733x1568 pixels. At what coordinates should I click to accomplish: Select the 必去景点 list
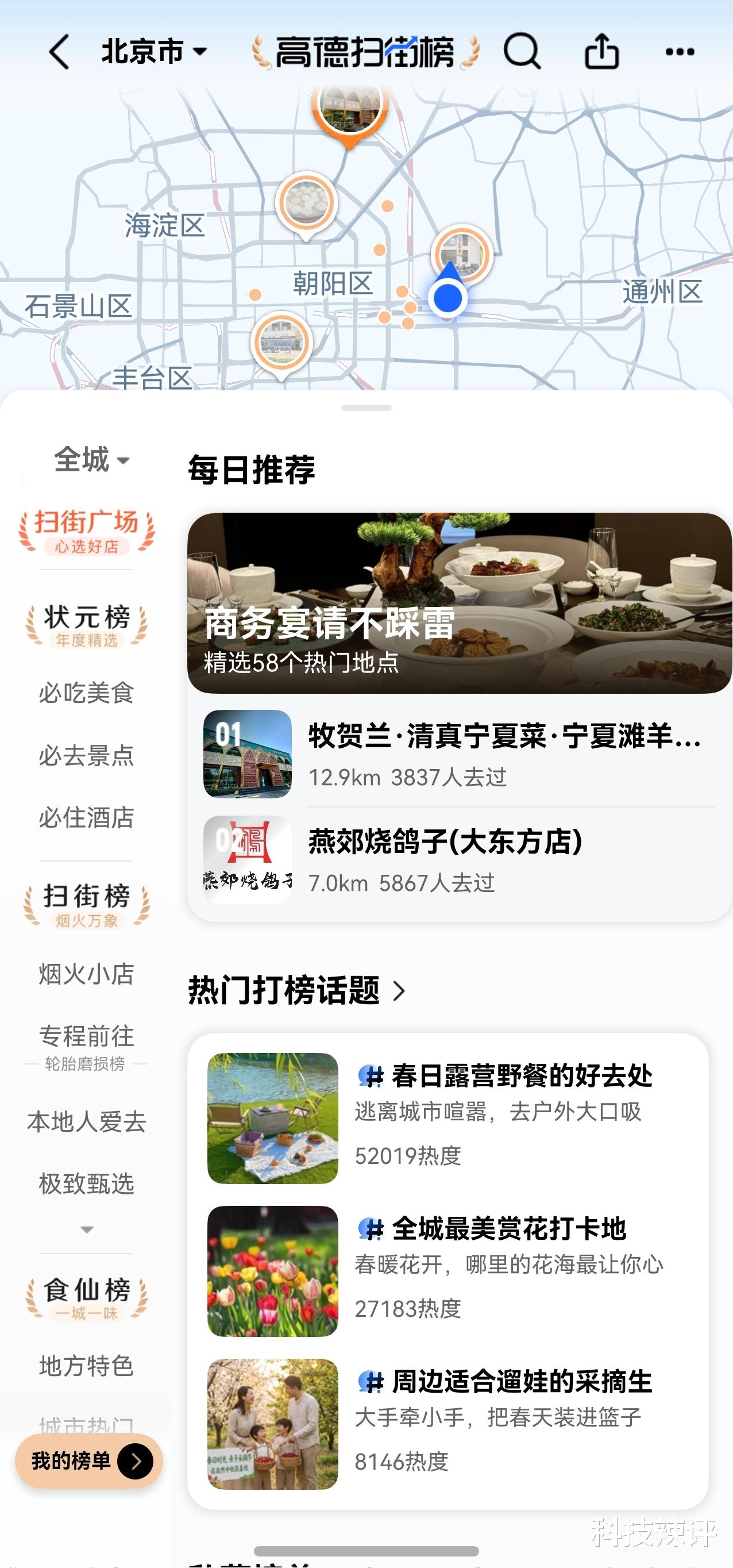point(86,755)
